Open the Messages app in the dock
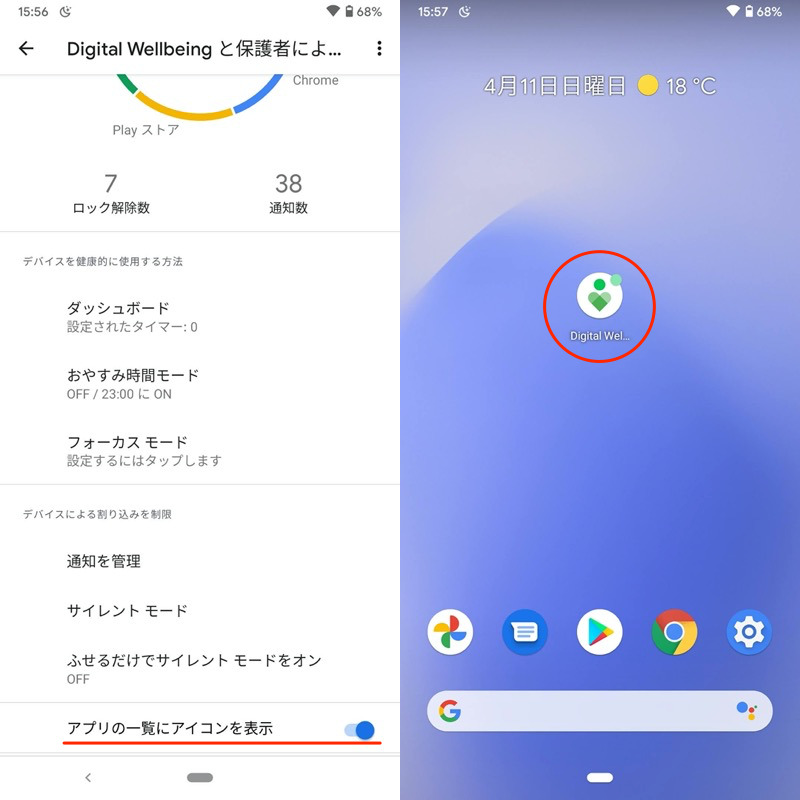 [525, 632]
